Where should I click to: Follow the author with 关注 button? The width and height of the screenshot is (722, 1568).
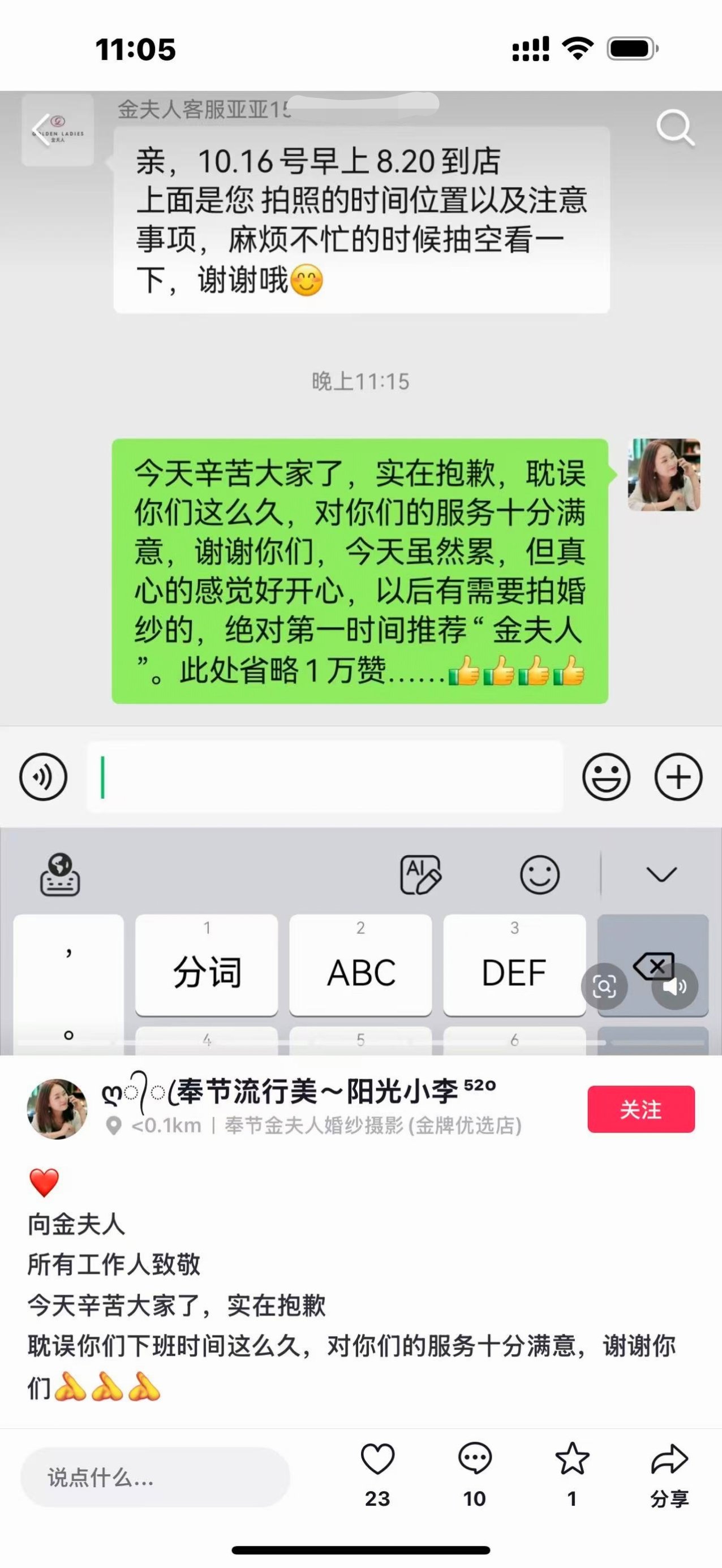(641, 1109)
